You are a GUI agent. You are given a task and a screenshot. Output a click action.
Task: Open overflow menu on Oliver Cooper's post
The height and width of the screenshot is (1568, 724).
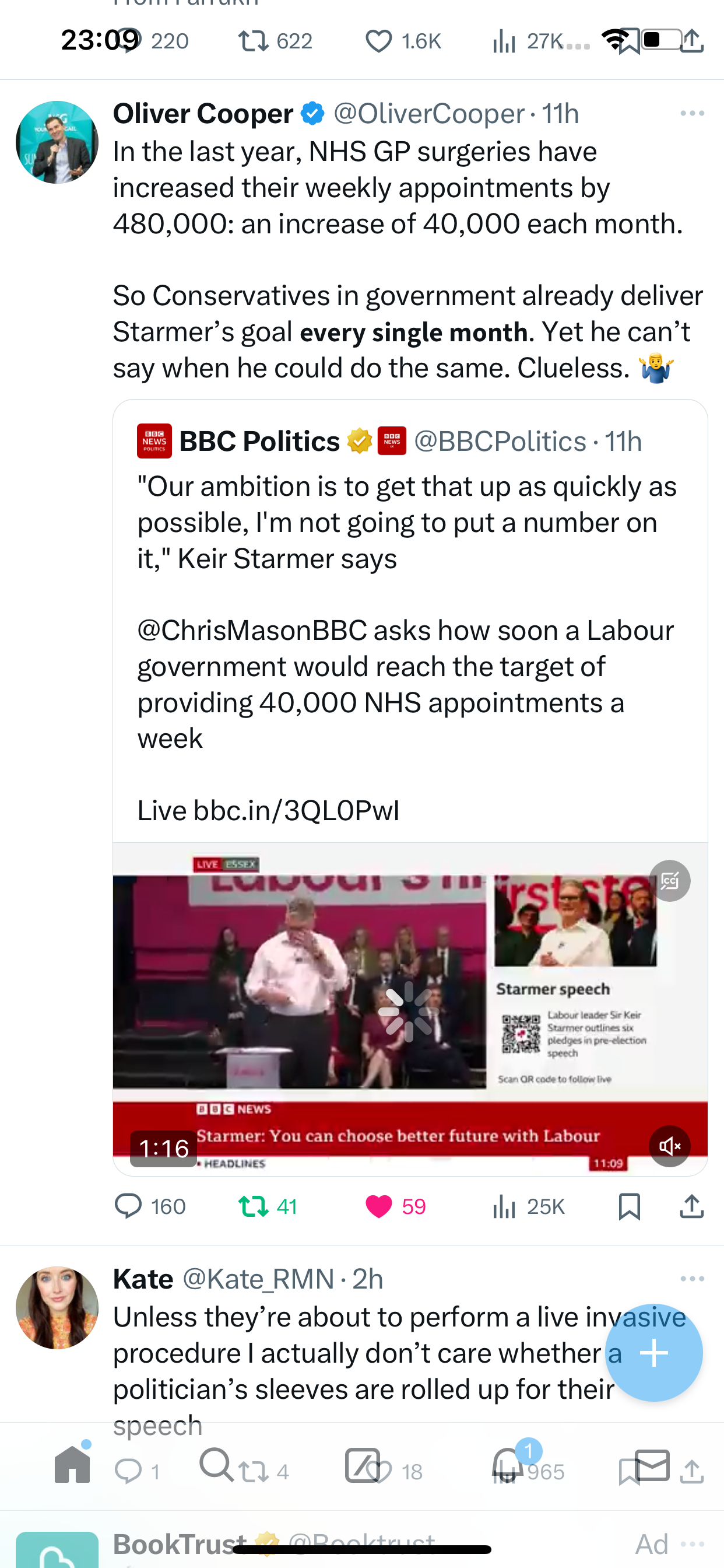click(692, 114)
